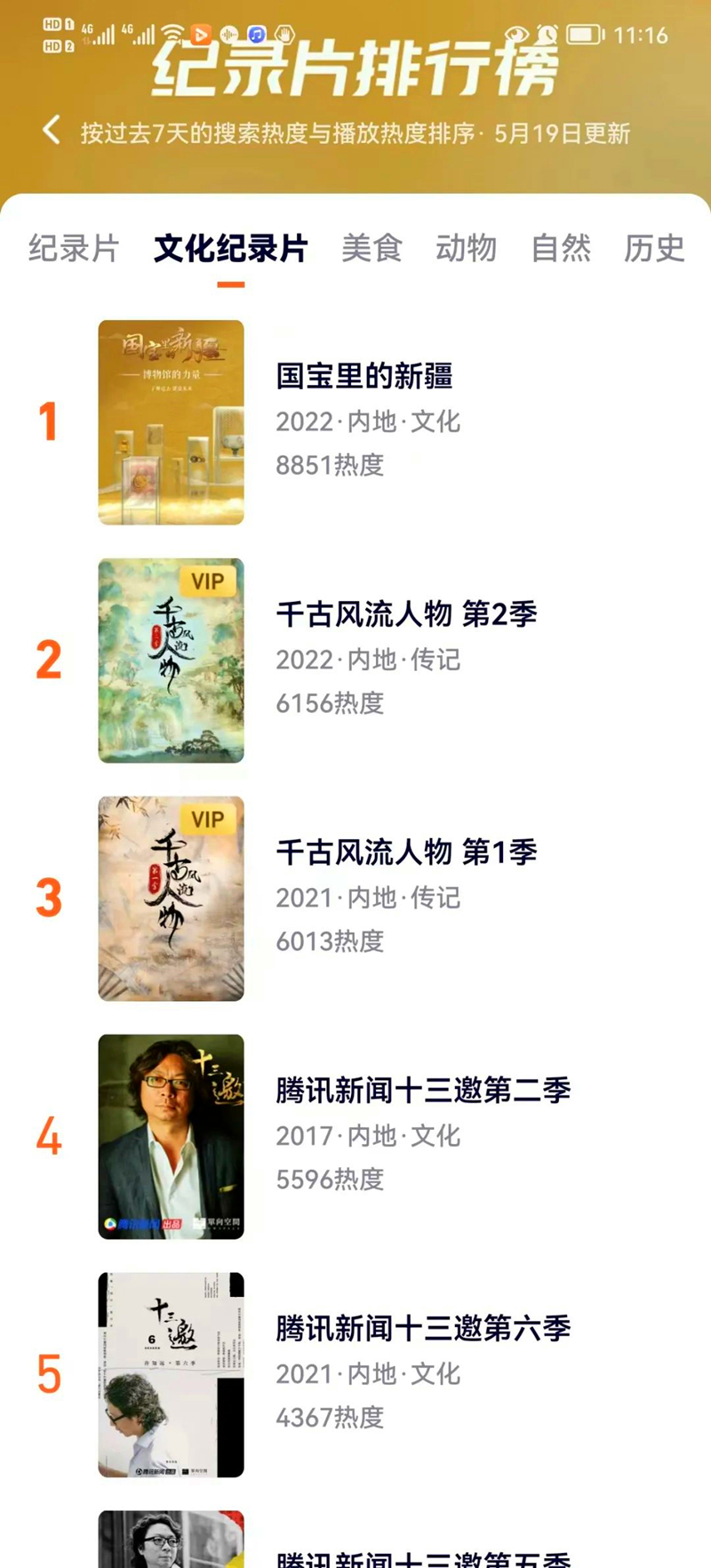Switch to the 美食 tab
Screen dimensions: 711x1568
coord(371,248)
